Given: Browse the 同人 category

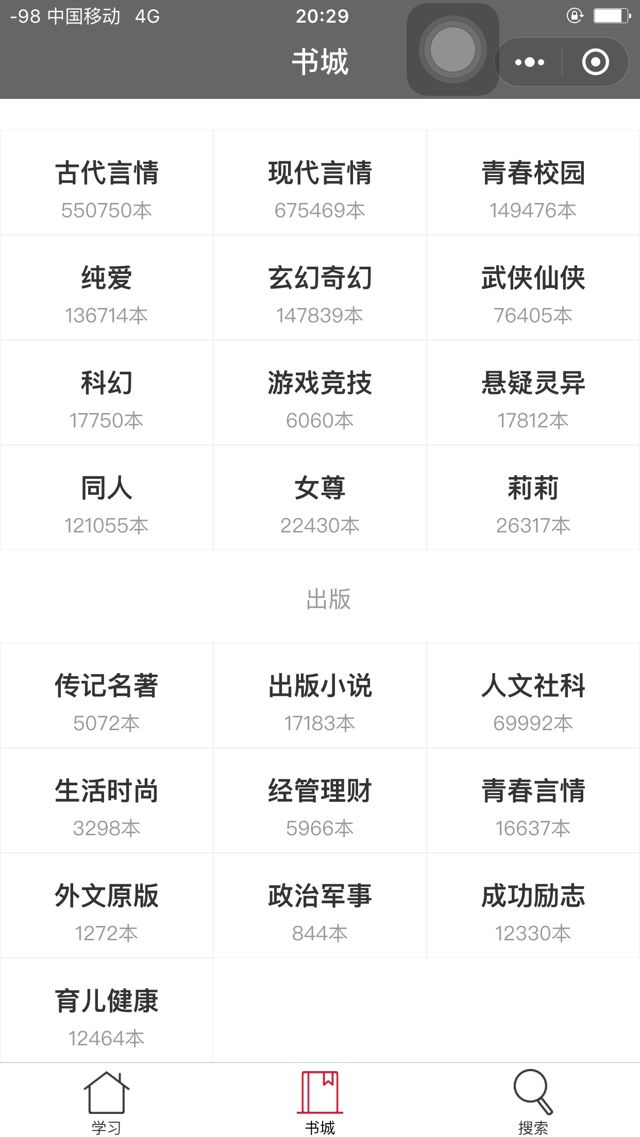Looking at the screenshot, I should (107, 498).
